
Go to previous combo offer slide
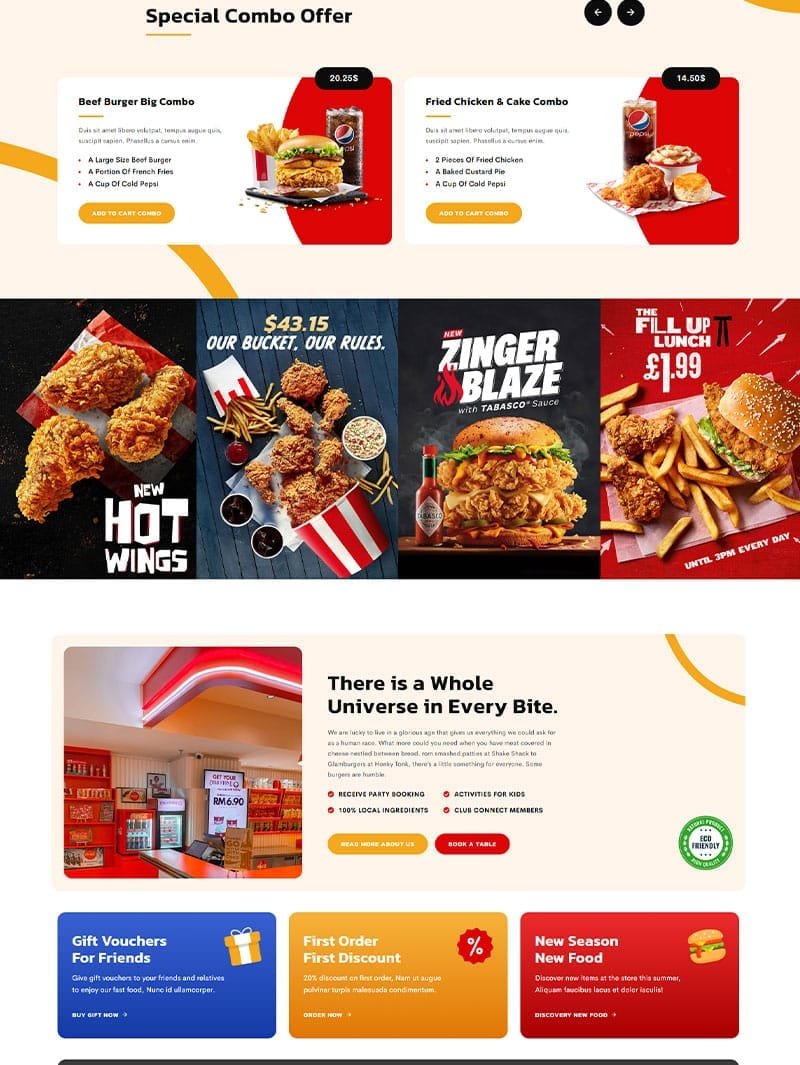click(x=597, y=13)
